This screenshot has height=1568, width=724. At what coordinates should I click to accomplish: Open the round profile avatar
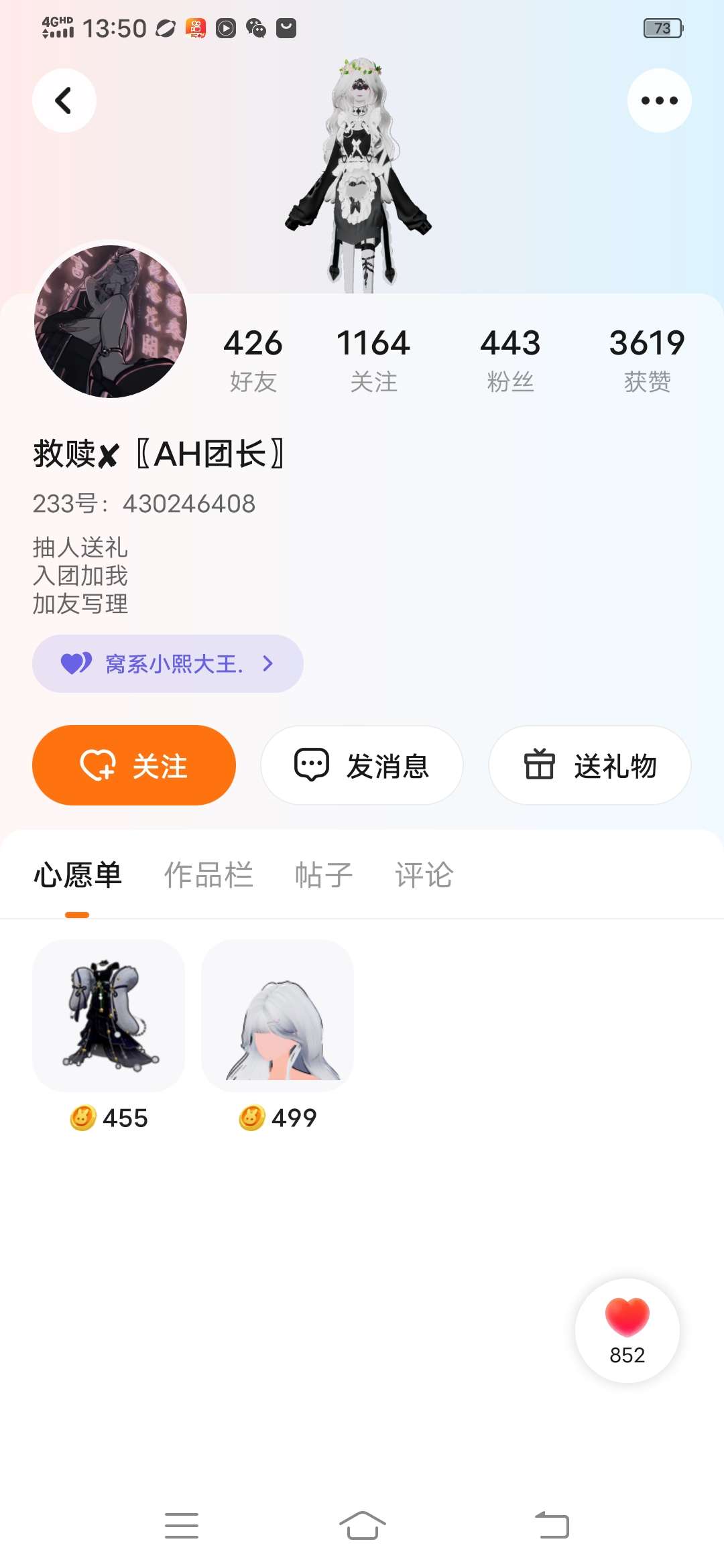coord(111,322)
